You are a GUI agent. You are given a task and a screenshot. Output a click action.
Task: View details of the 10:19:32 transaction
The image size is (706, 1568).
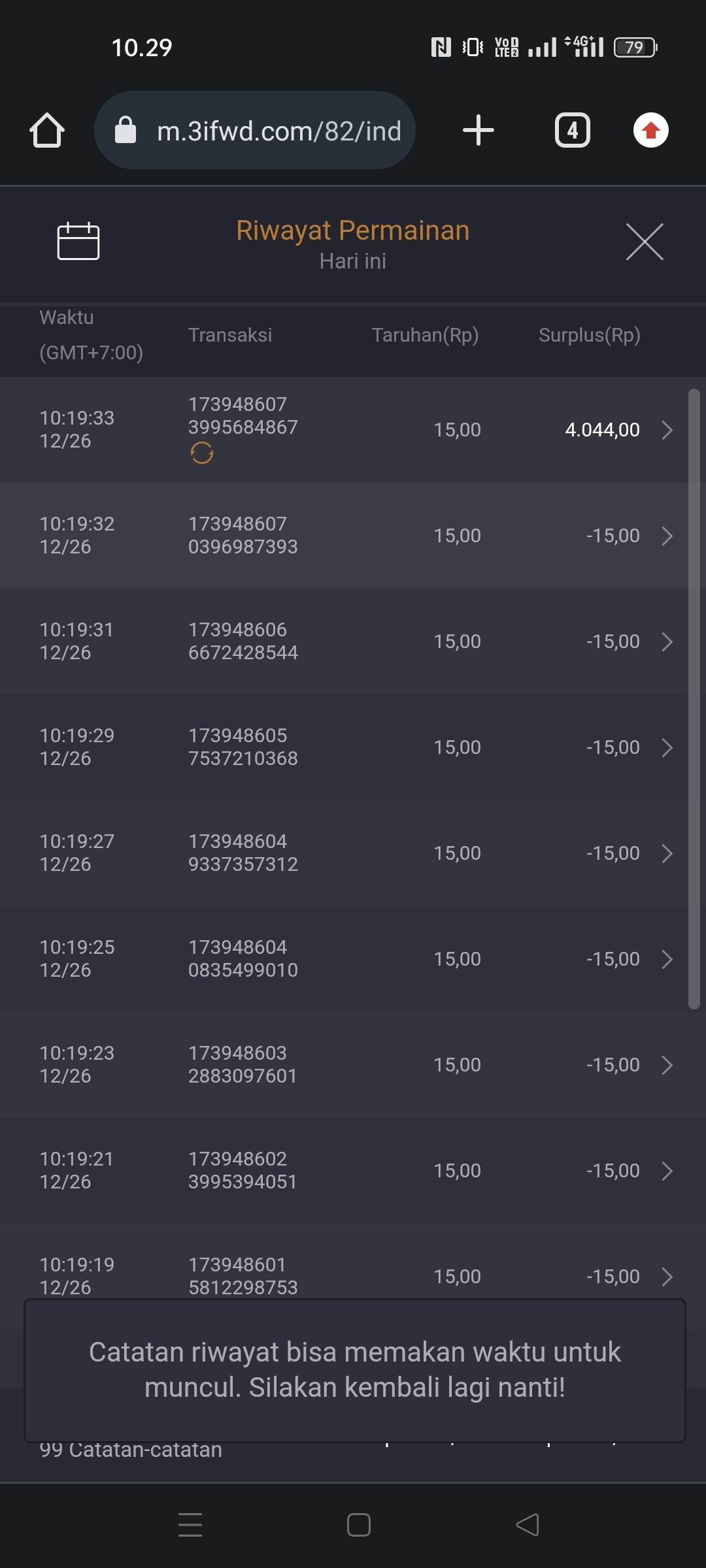666,536
